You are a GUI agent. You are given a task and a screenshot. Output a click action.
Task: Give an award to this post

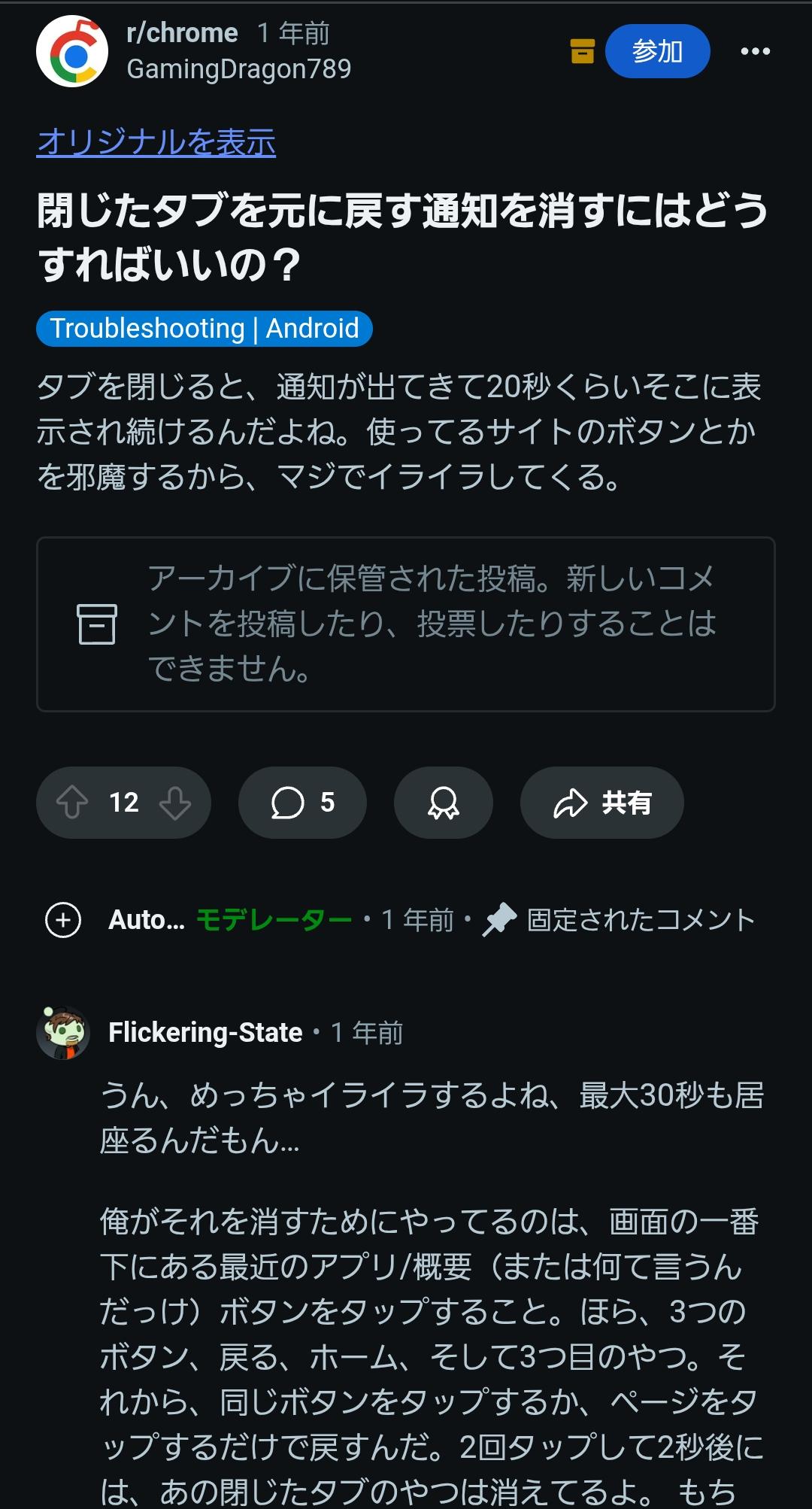[443, 803]
